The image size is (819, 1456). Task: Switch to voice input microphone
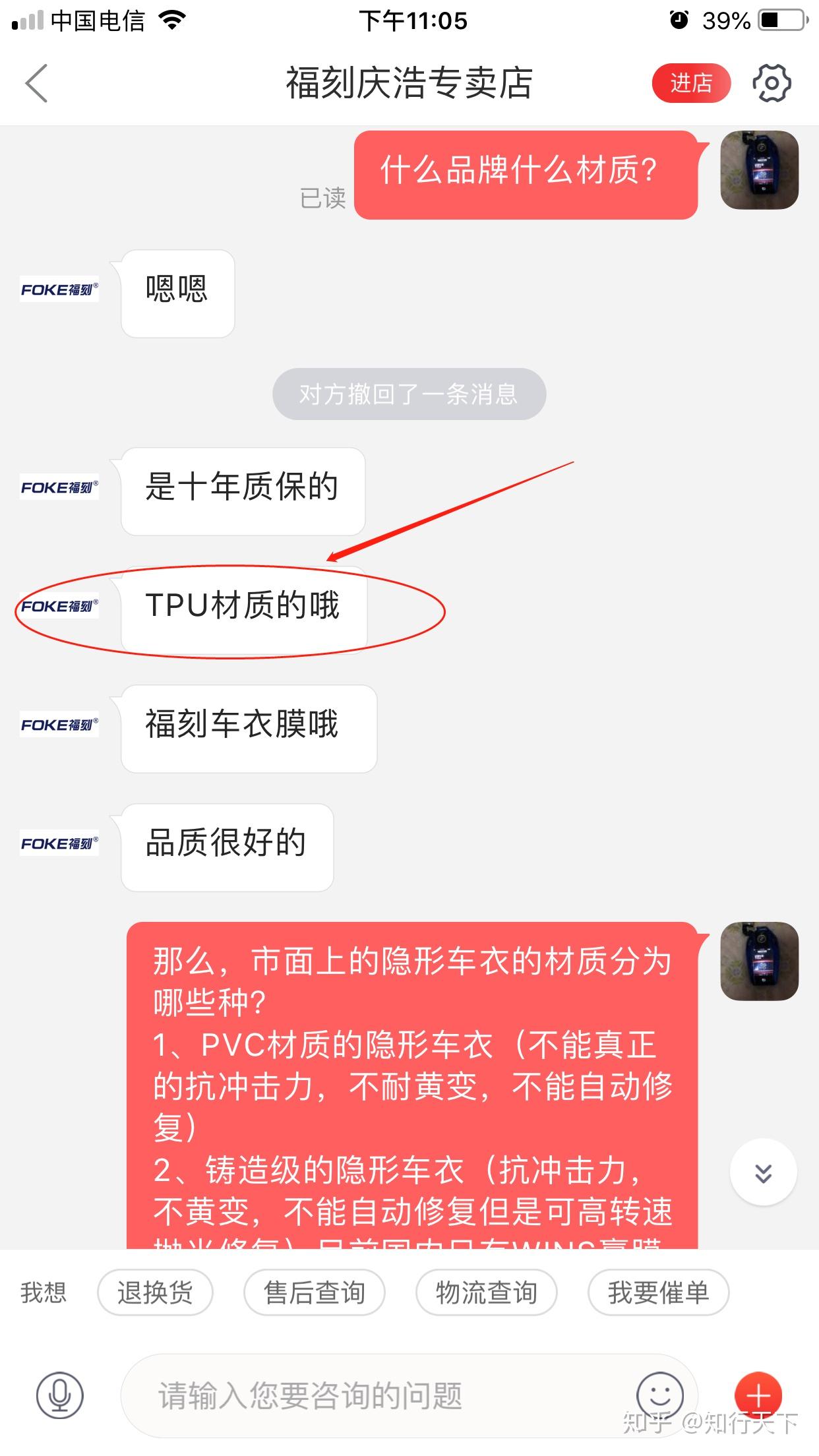(60, 1395)
